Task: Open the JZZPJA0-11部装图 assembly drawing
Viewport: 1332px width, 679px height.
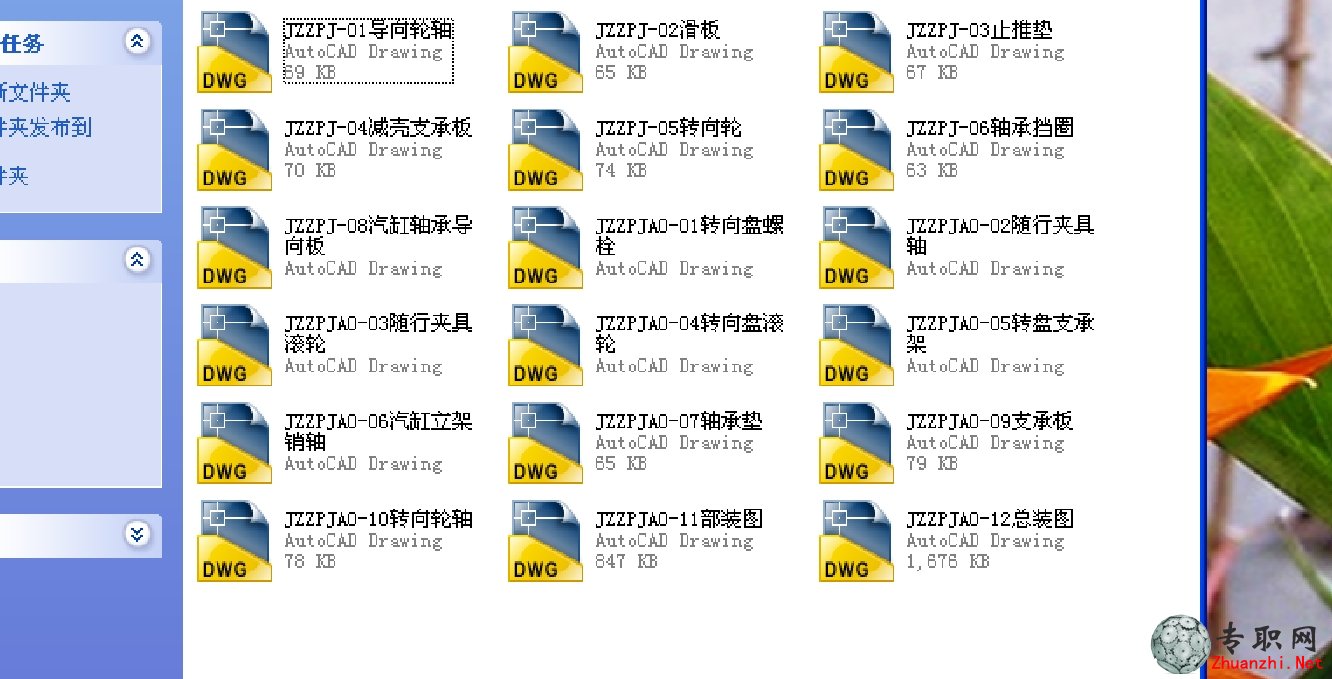Action: tap(545, 541)
